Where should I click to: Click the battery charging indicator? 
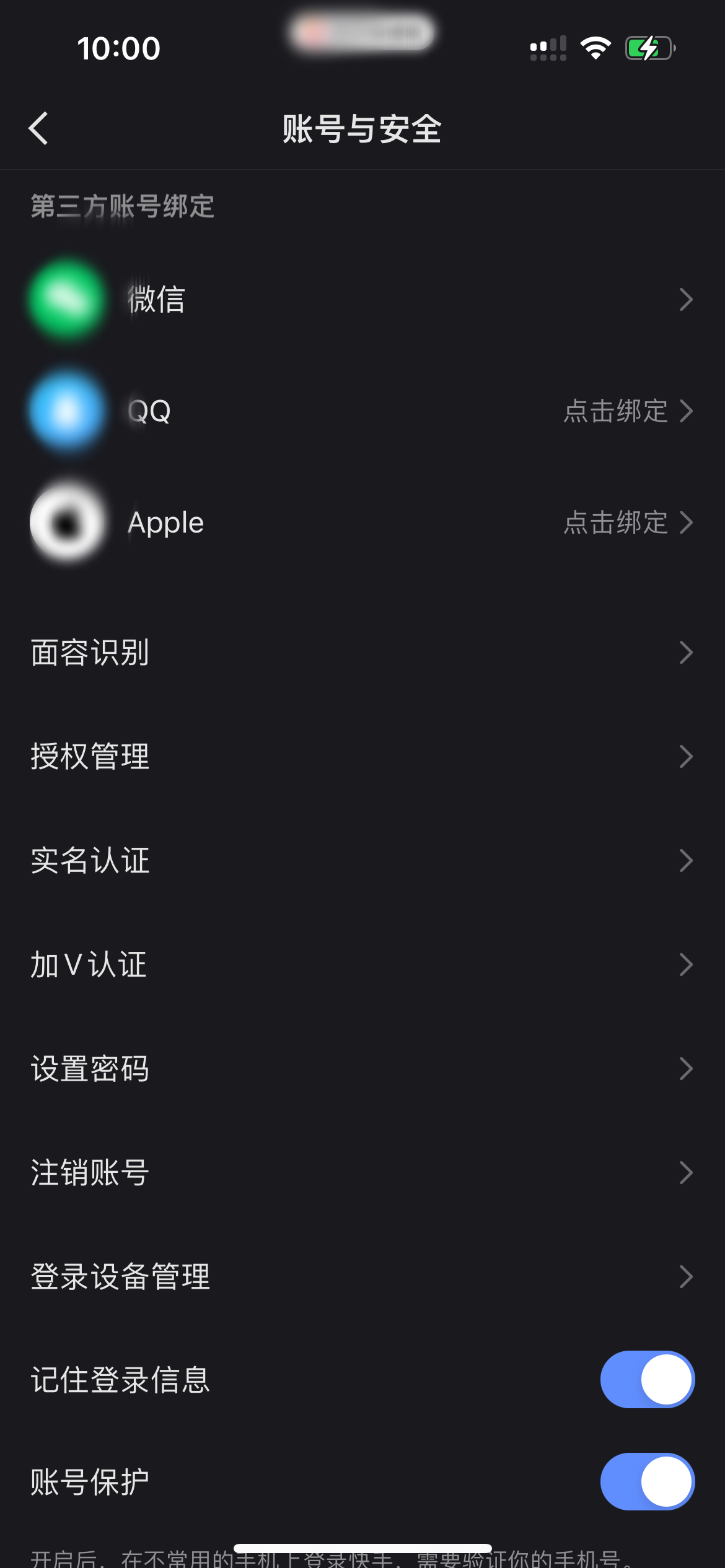pyautogui.click(x=648, y=47)
